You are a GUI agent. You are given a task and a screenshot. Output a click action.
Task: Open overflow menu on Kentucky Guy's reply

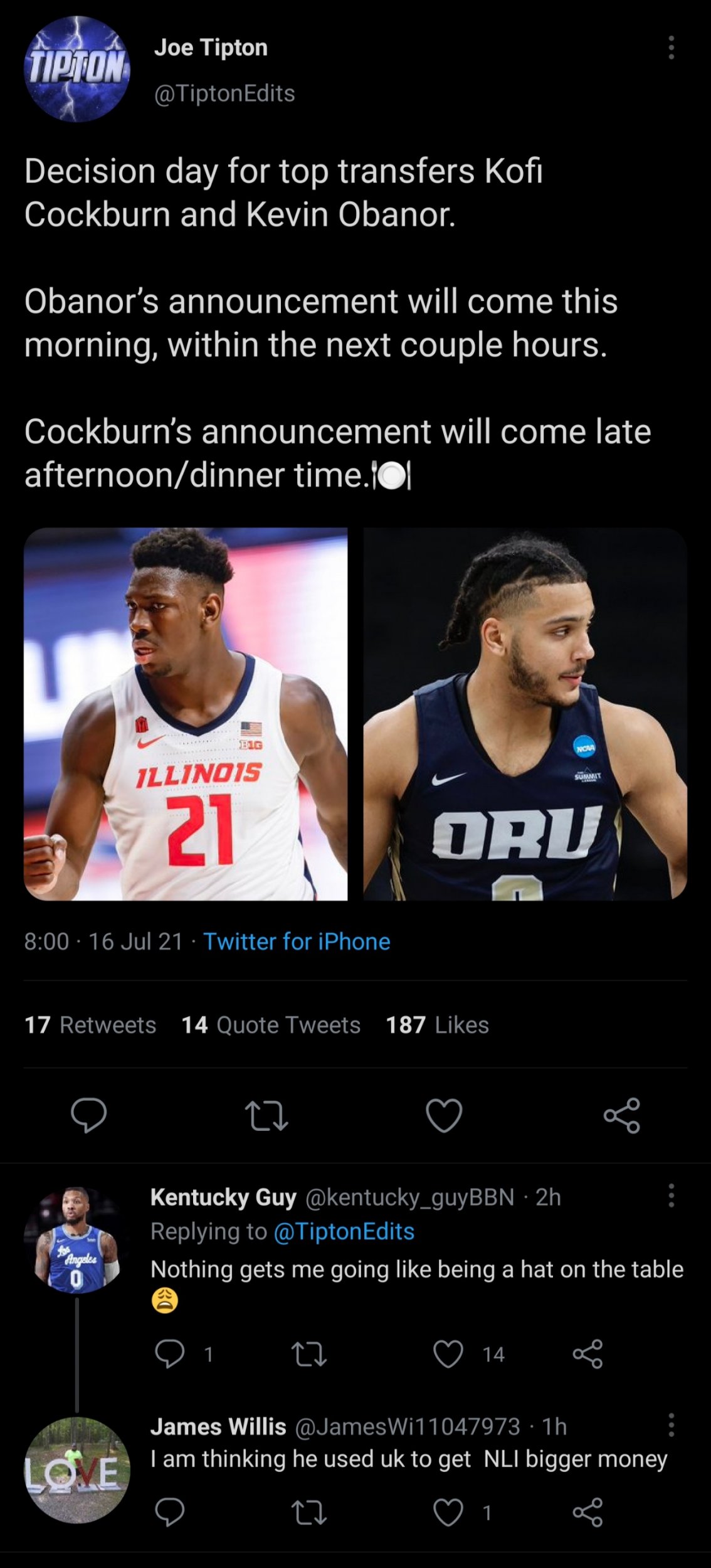671,1196
